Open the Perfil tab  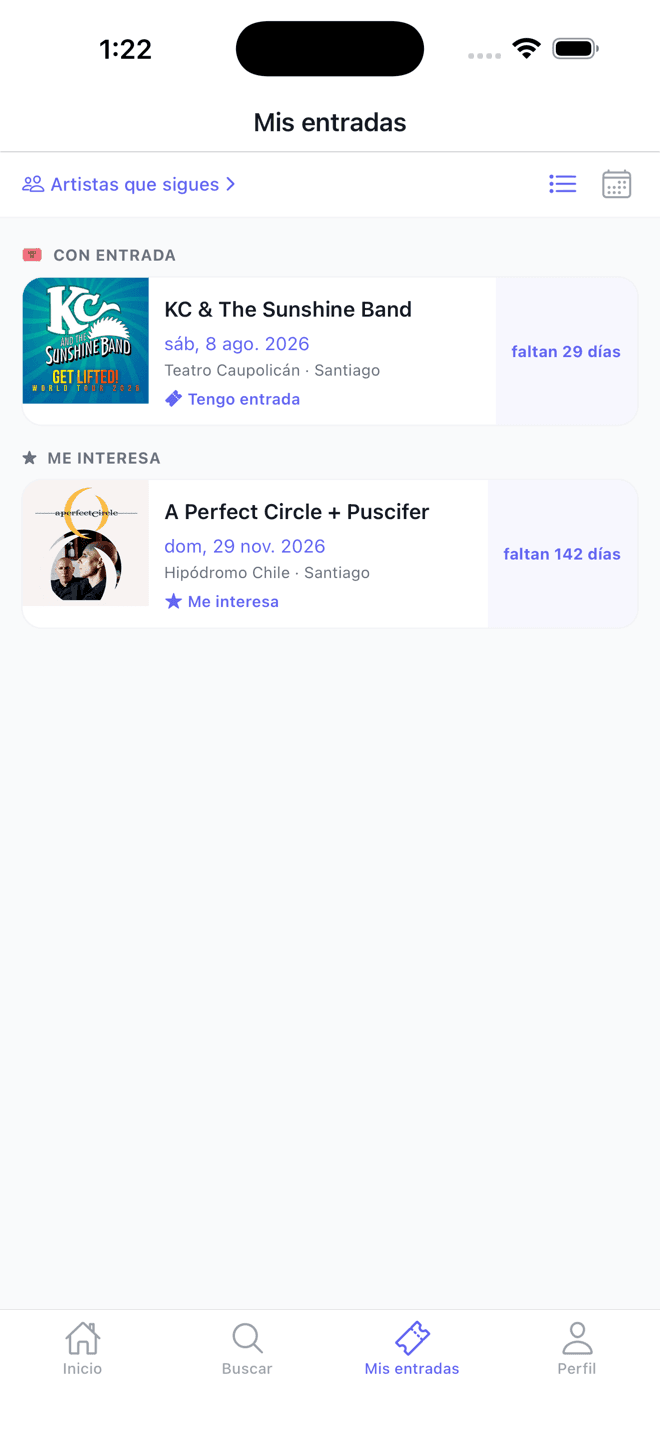(x=577, y=1349)
